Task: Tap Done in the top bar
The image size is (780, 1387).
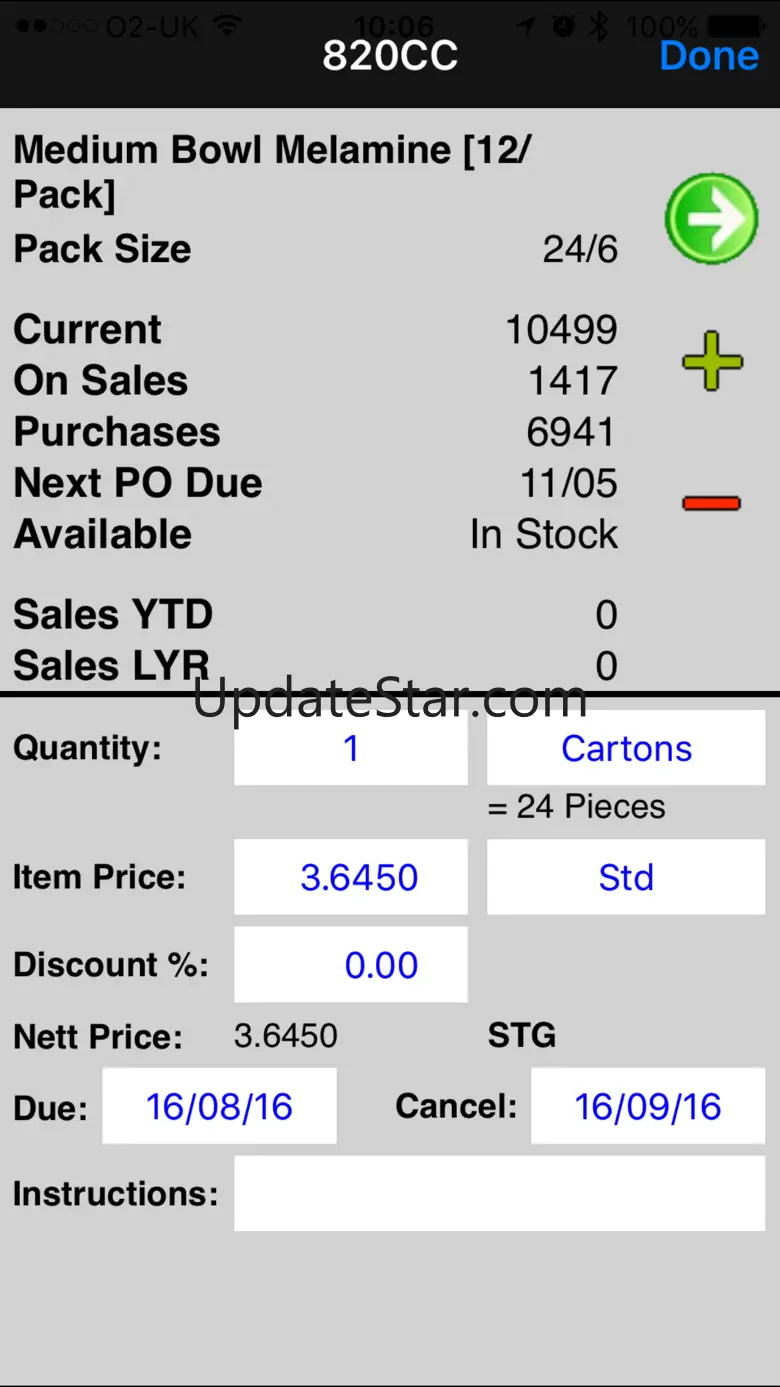Action: [708, 55]
